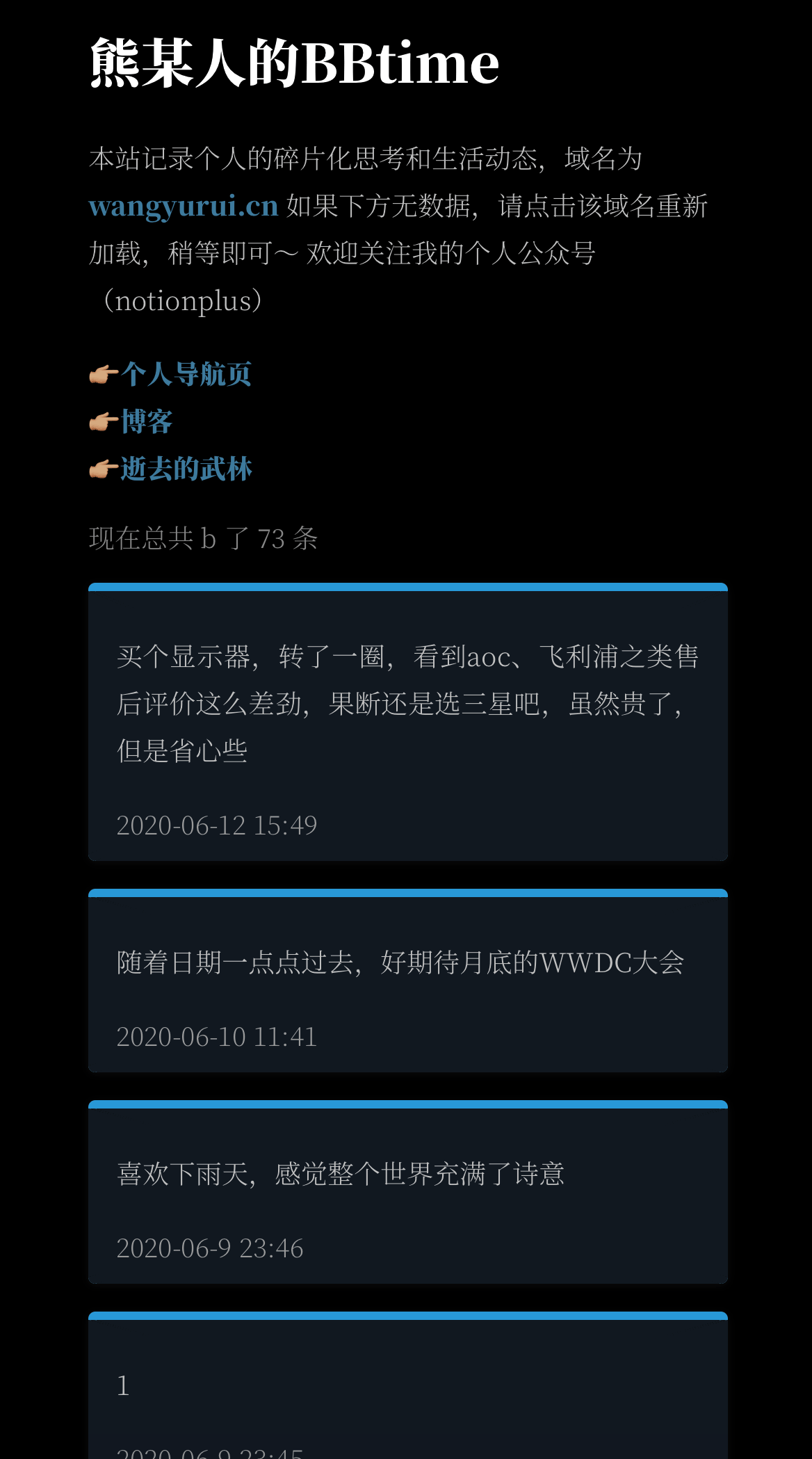Visit the 逝去的武林 link

click(185, 469)
